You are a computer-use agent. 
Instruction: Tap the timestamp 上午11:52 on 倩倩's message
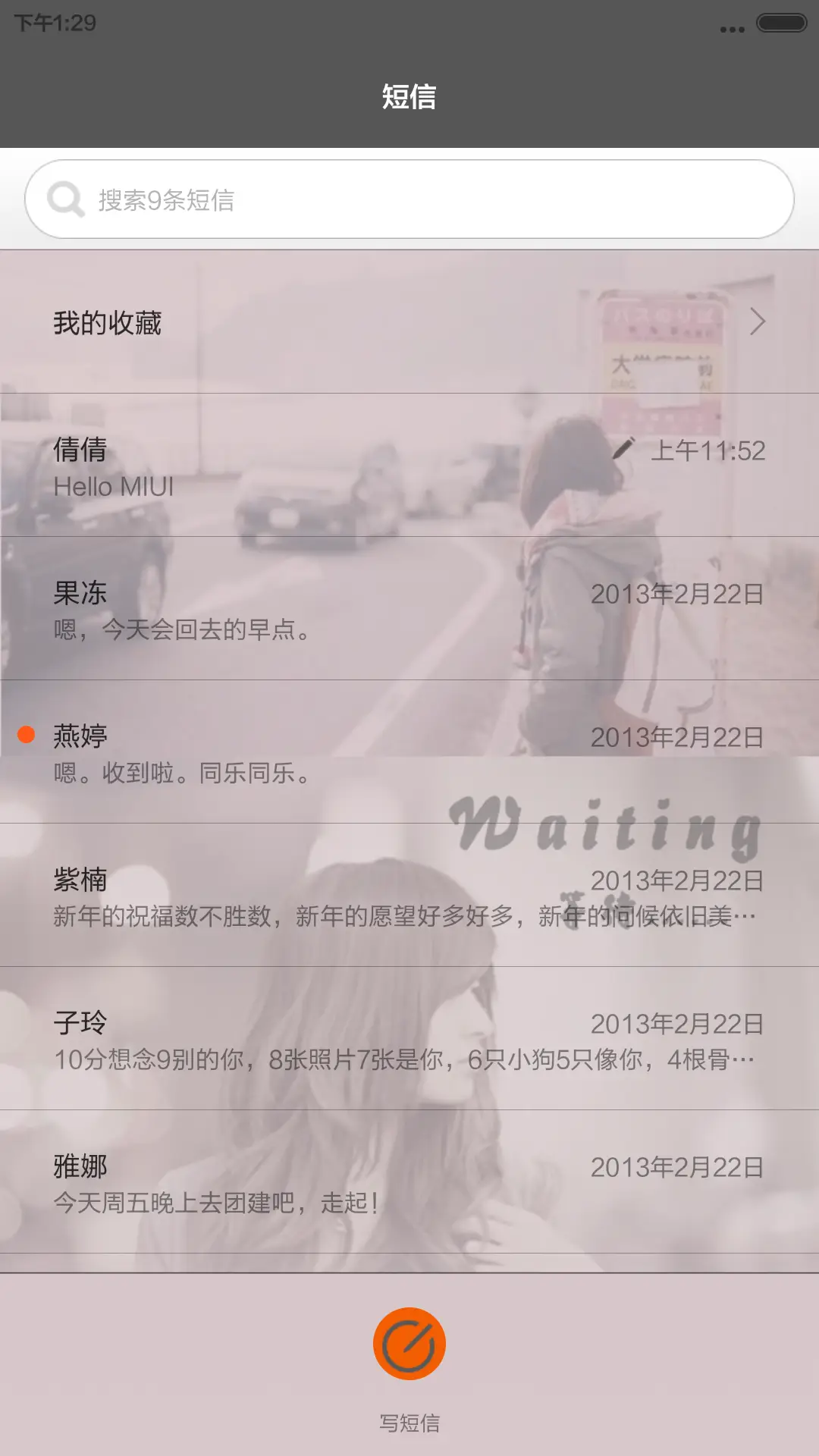pos(709,451)
